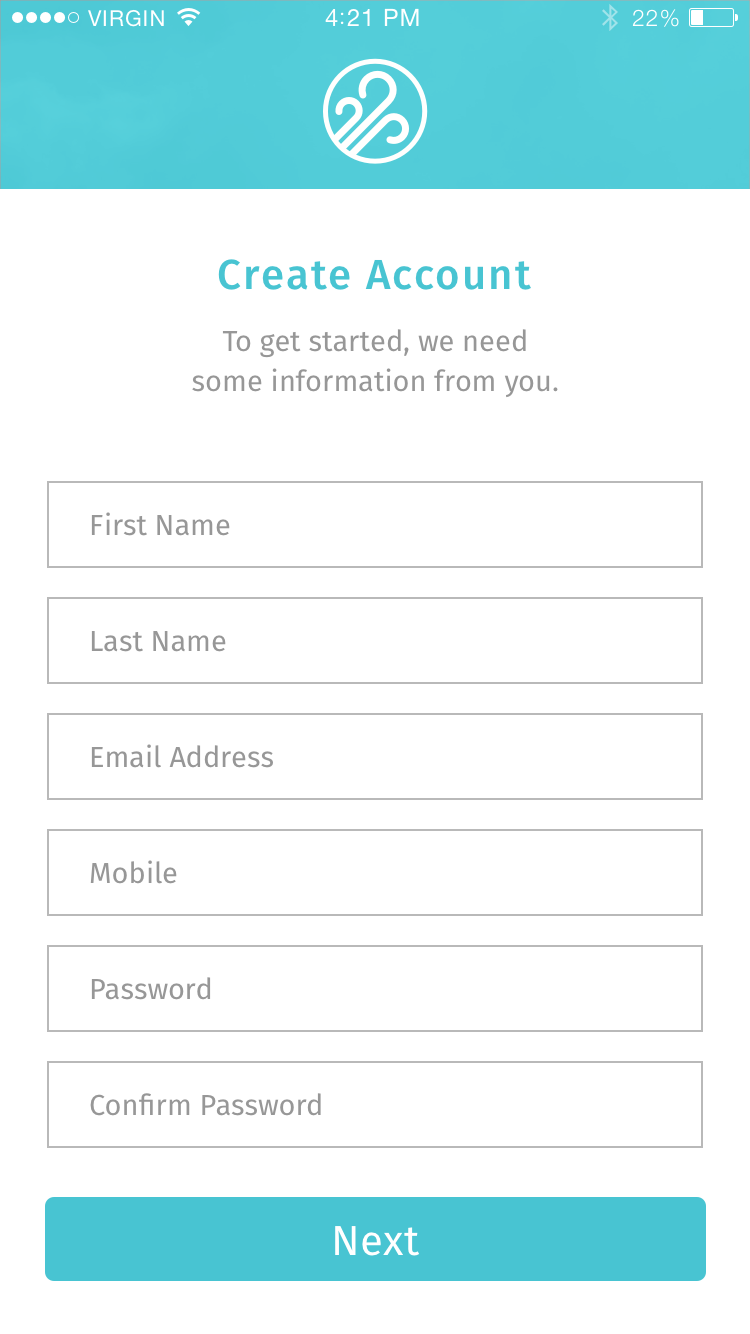The height and width of the screenshot is (1334, 750).
Task: Click the First Name input field
Action: coord(374,524)
